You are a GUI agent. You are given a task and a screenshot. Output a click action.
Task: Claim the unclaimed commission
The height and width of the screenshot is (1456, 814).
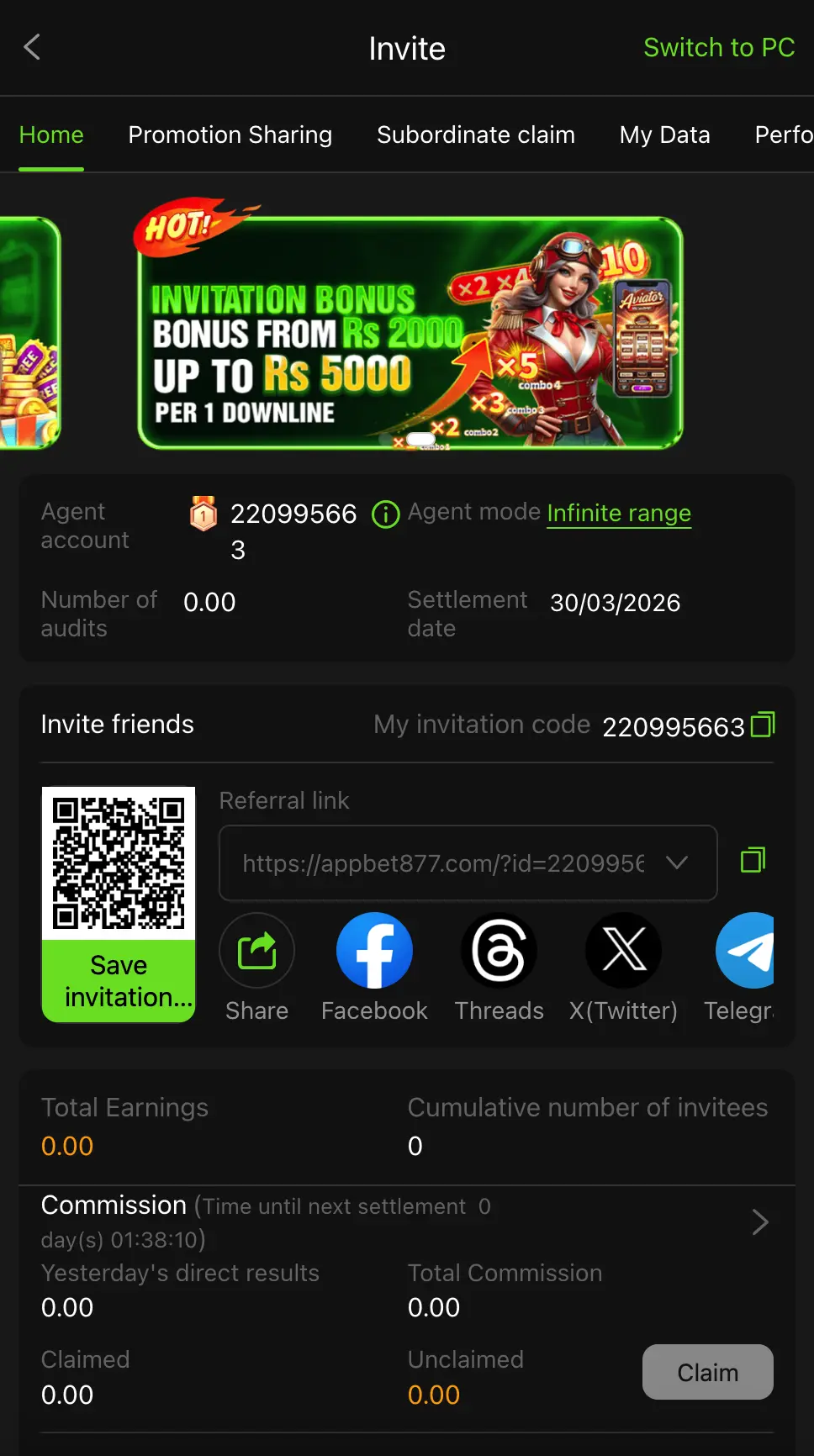707,1372
